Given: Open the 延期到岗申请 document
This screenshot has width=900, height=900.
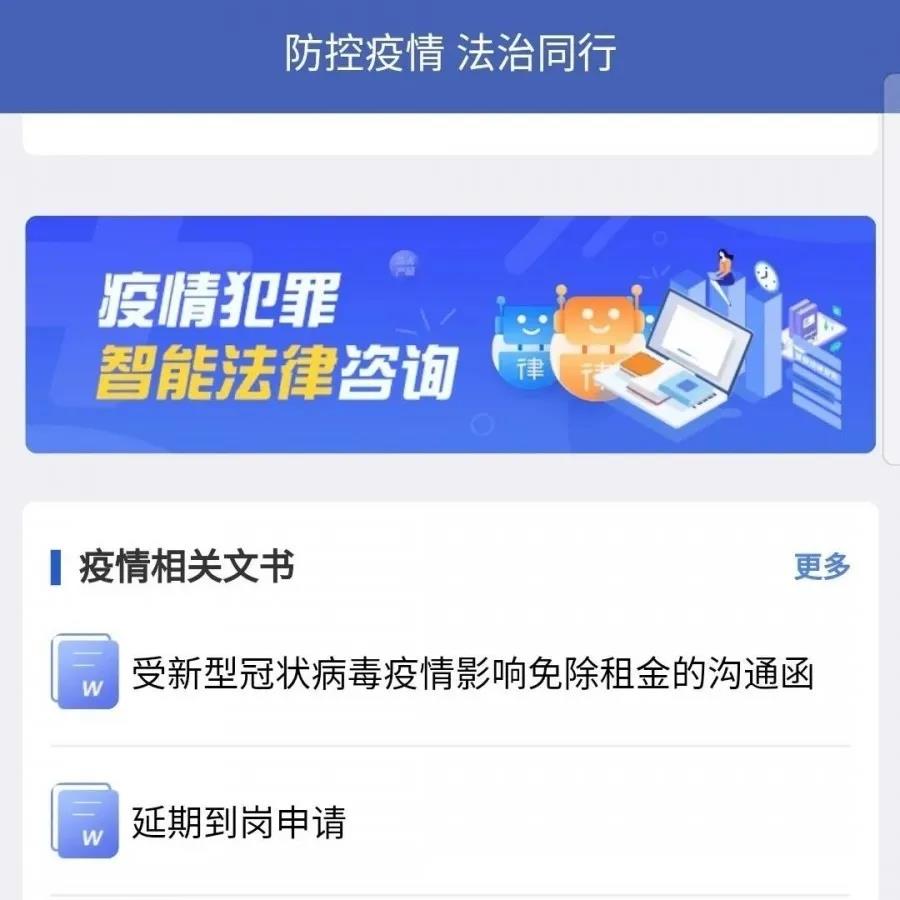Looking at the screenshot, I should click(x=239, y=823).
